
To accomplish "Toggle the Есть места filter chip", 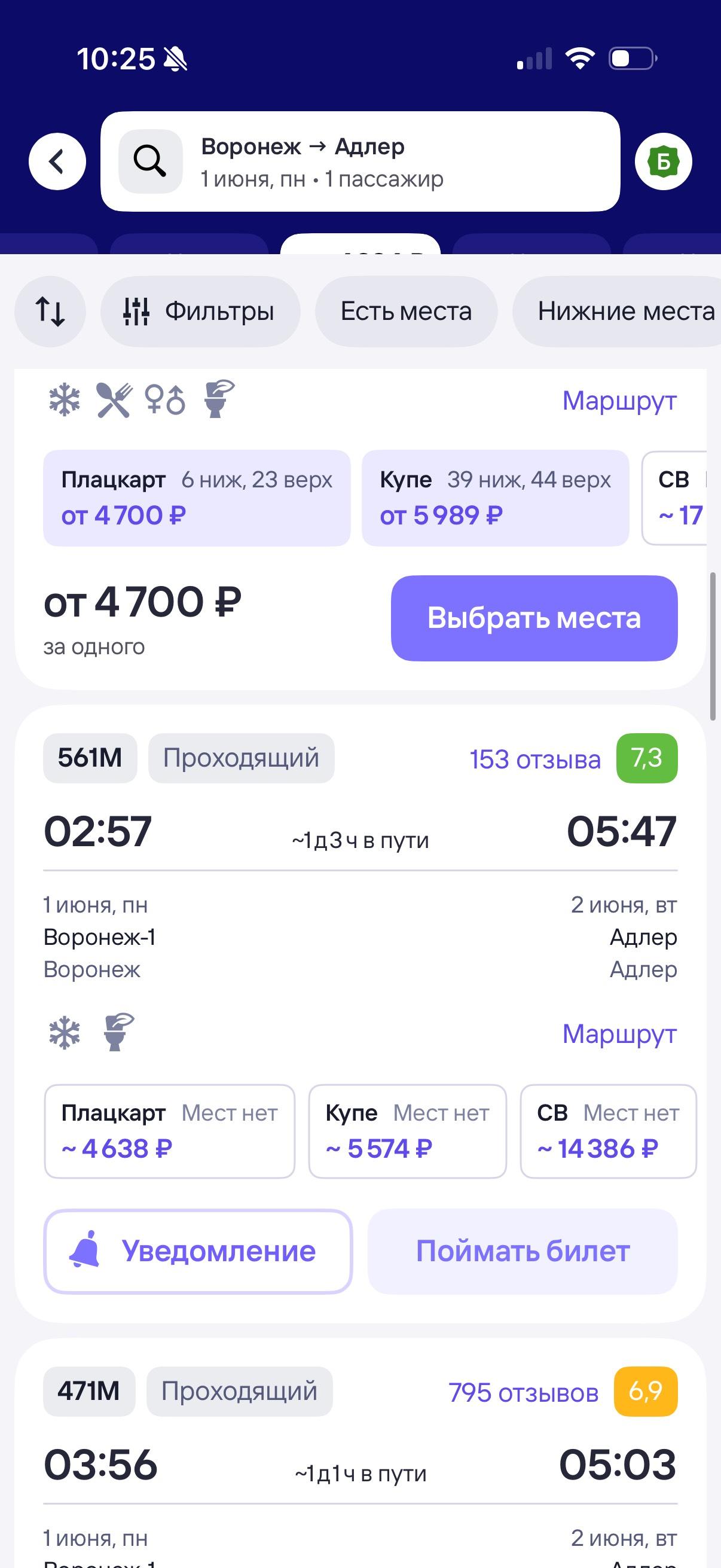I will coord(406,312).
